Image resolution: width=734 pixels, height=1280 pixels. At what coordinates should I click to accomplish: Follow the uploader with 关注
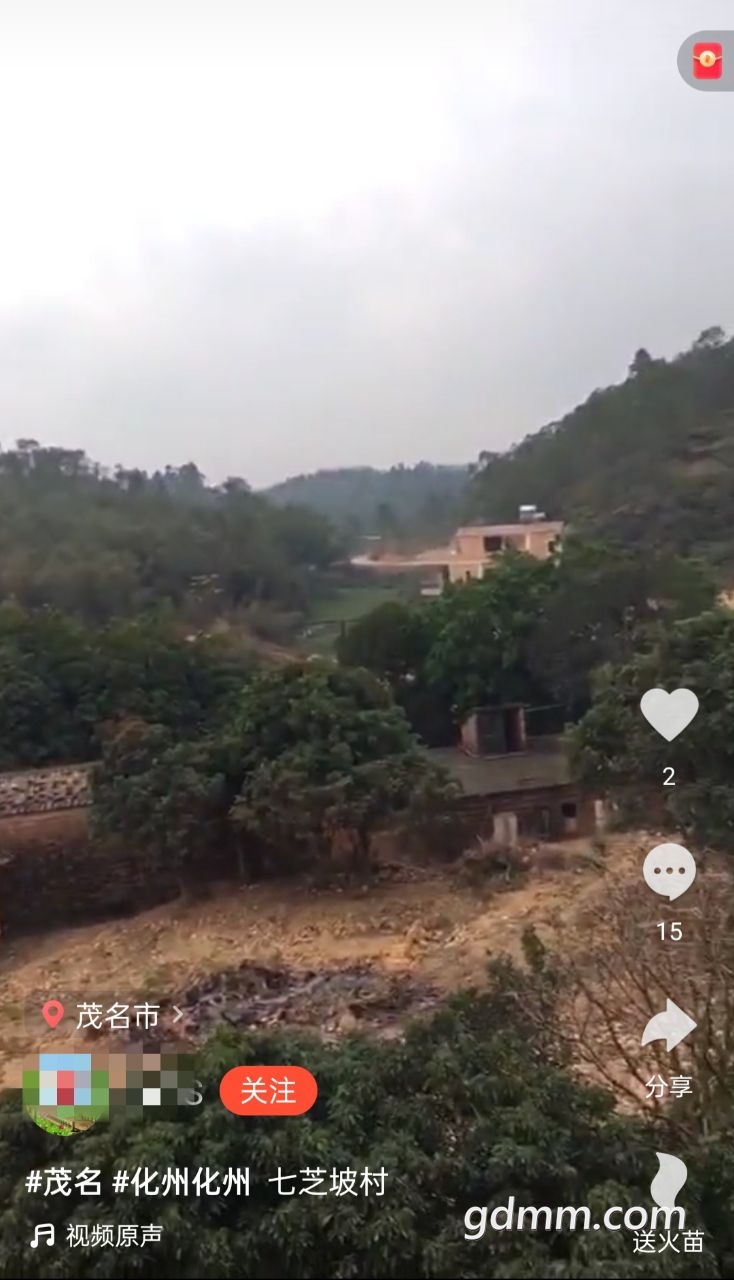point(268,1090)
